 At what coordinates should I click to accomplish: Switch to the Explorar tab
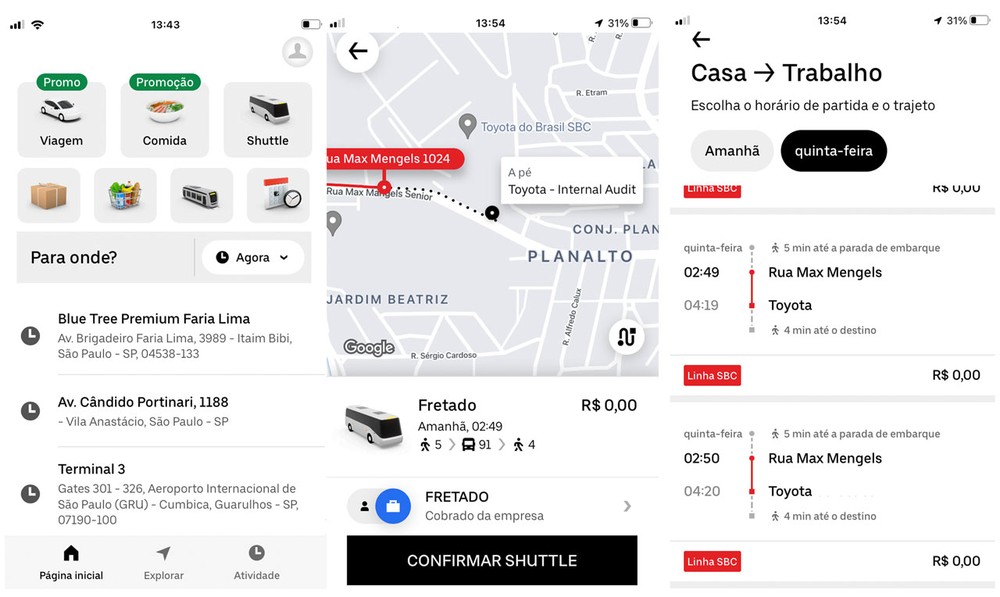click(163, 563)
